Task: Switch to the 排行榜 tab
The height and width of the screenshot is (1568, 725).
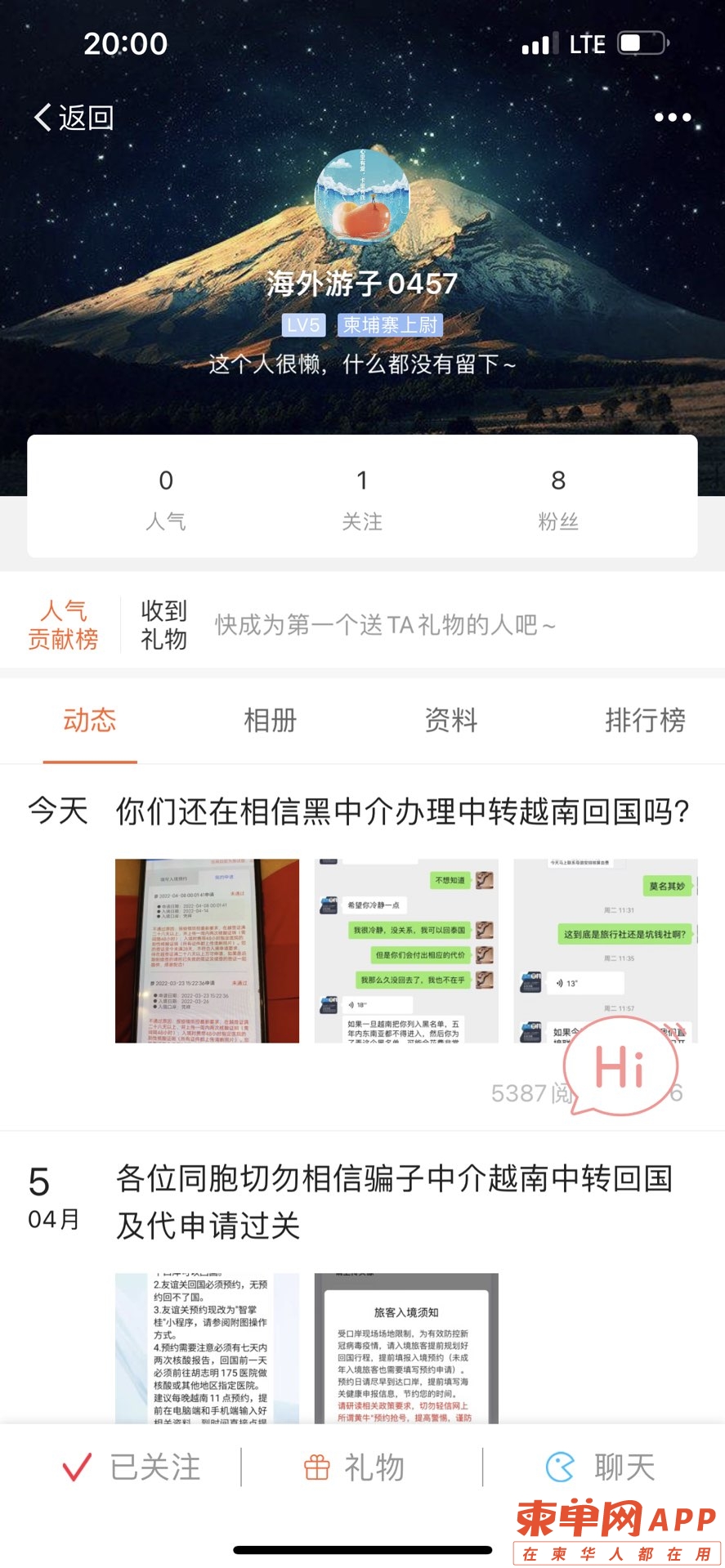Action: tap(644, 721)
